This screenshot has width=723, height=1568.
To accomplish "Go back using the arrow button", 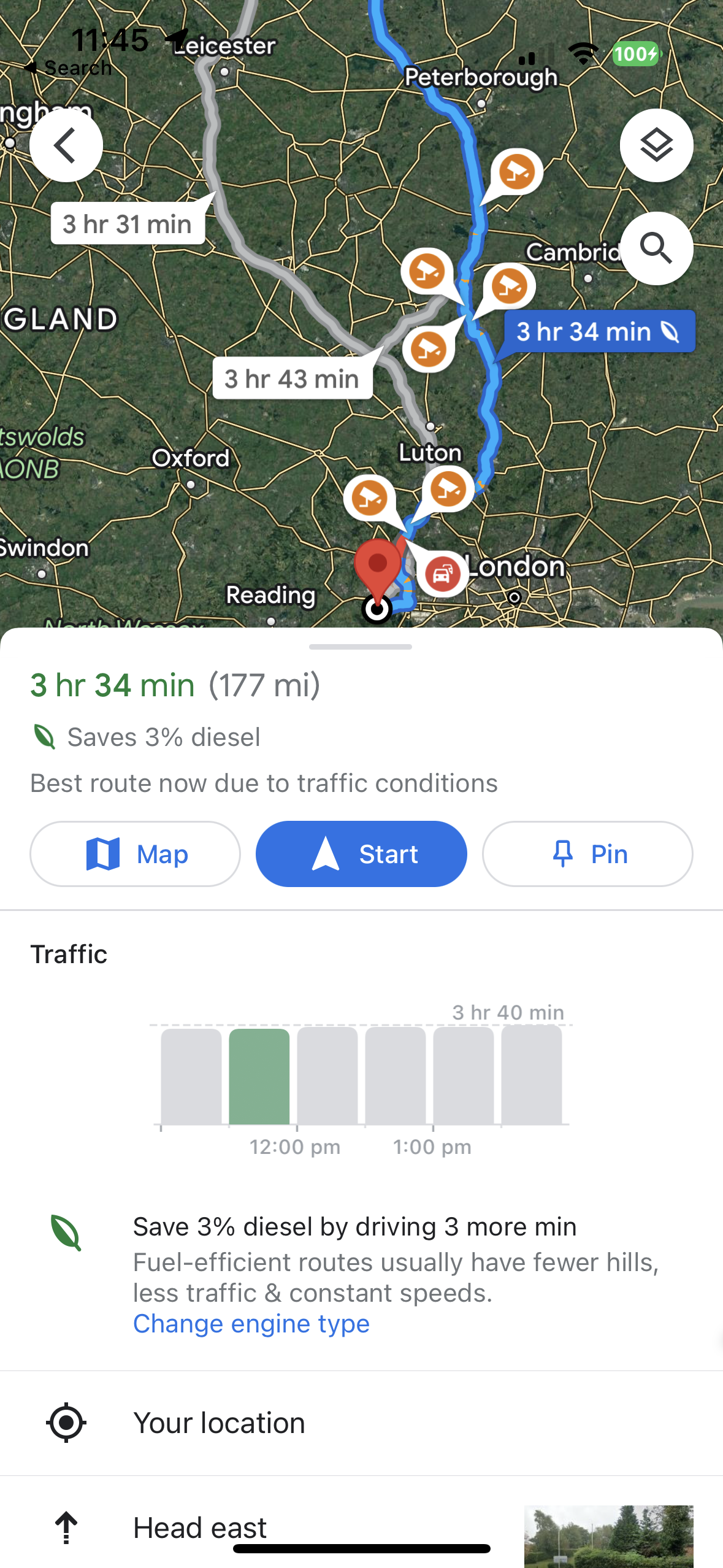I will 66,146.
